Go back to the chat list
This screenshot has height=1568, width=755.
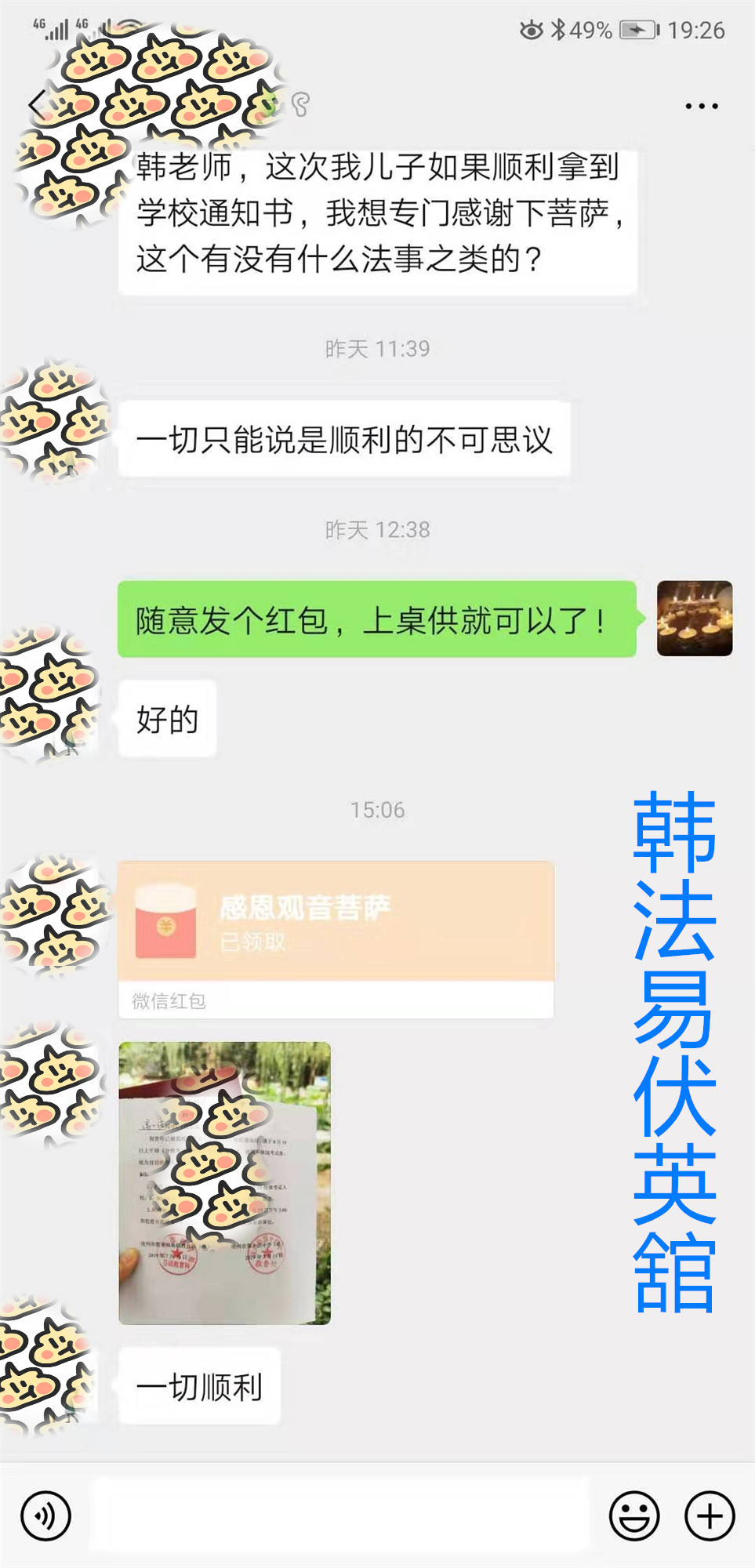36,104
